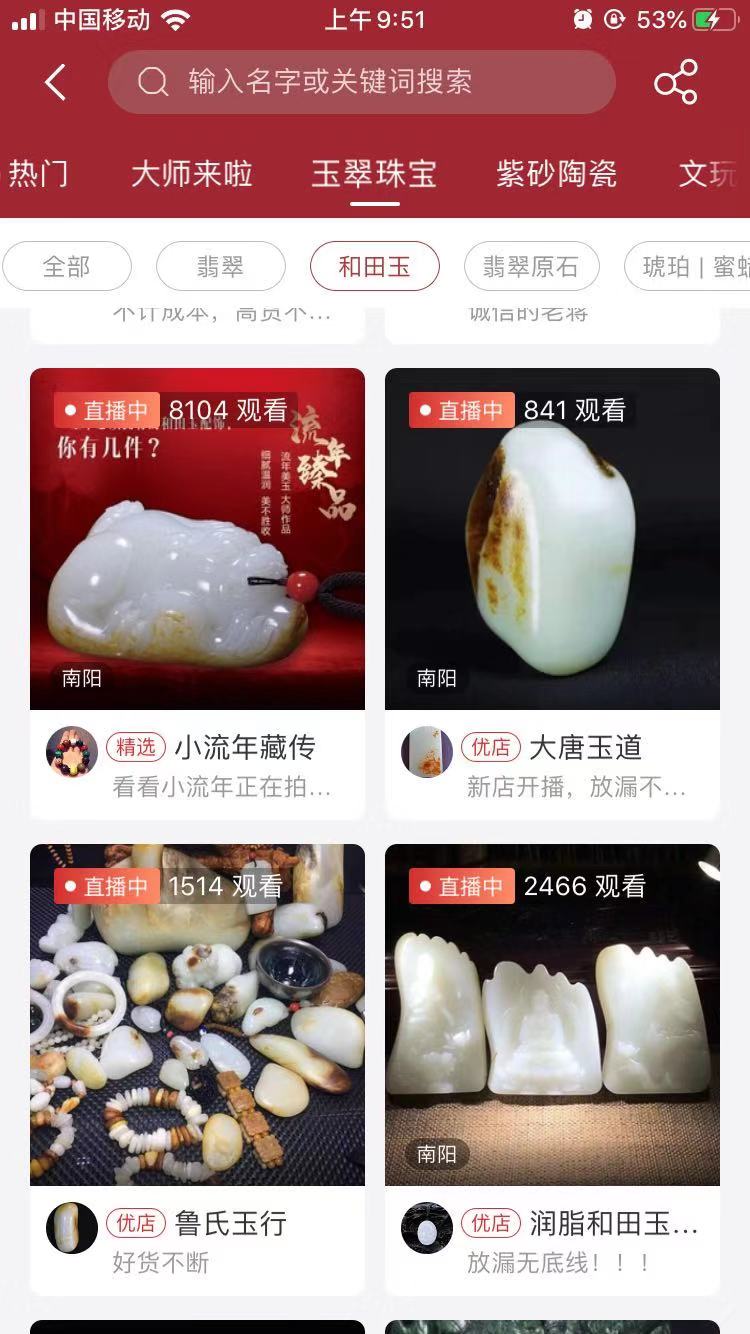Tap the battery charging indicator
This screenshot has height=1334, width=750.
point(714,19)
